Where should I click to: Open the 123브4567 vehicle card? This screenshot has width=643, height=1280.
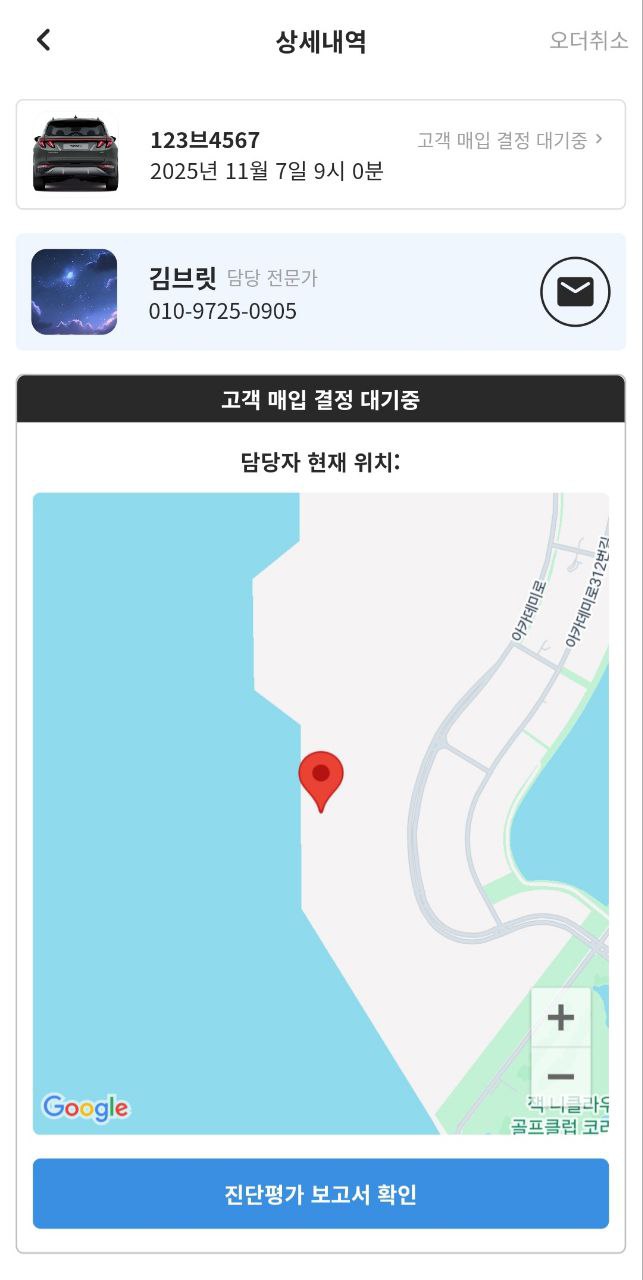click(x=320, y=155)
